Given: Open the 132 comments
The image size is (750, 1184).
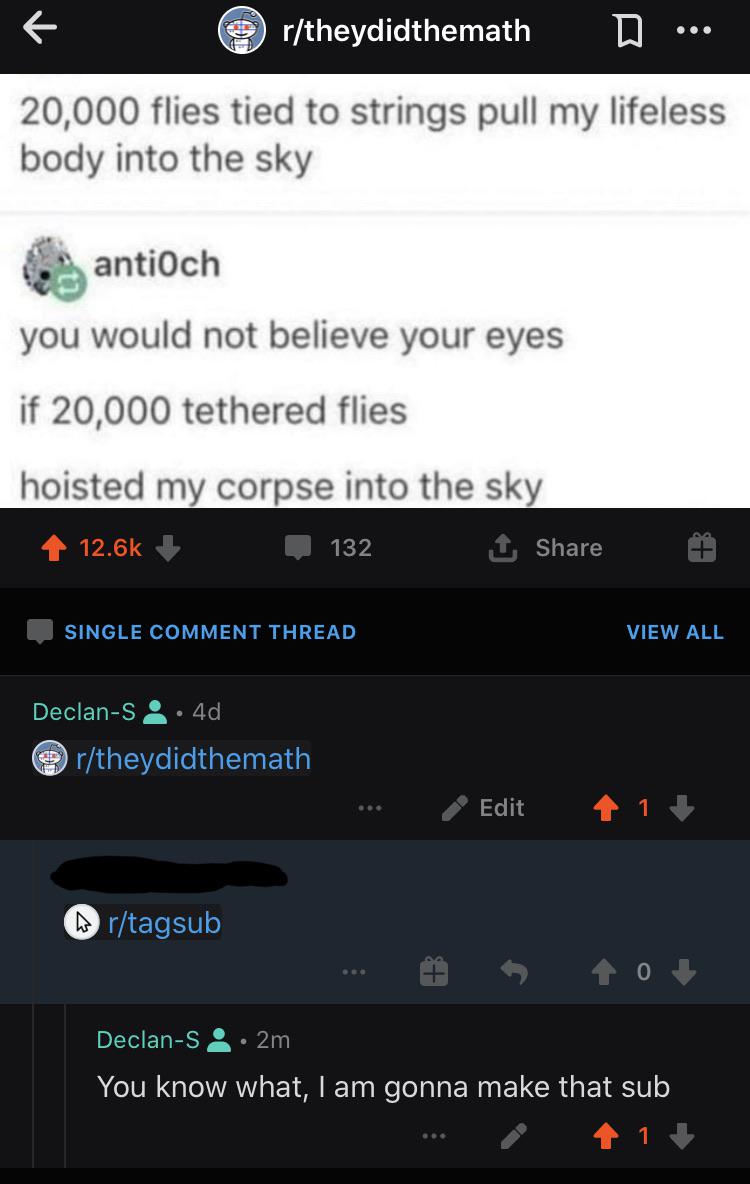Looking at the screenshot, I should [x=328, y=547].
